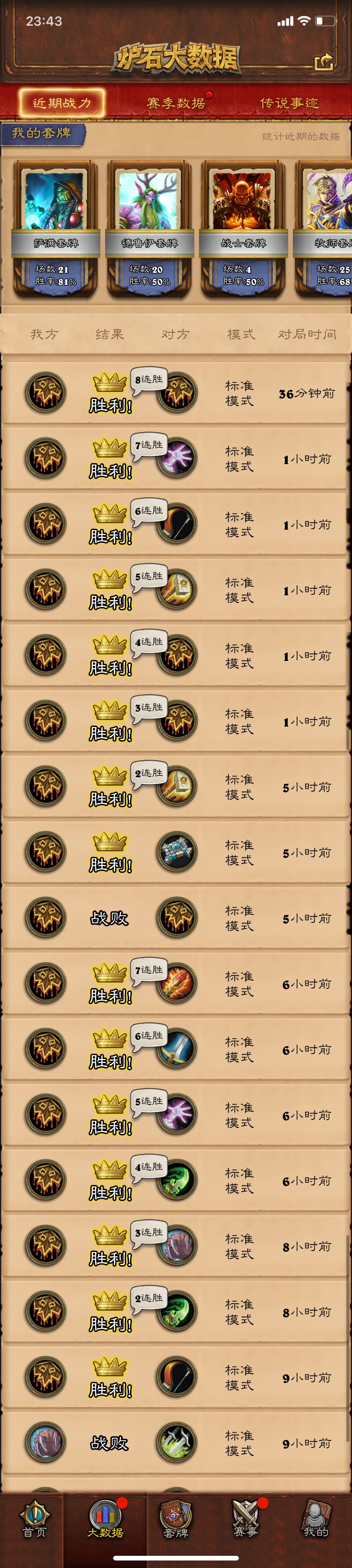The height and width of the screenshot is (1568, 352).
Task: Open the 传说事迹 tab
Action: click(289, 103)
